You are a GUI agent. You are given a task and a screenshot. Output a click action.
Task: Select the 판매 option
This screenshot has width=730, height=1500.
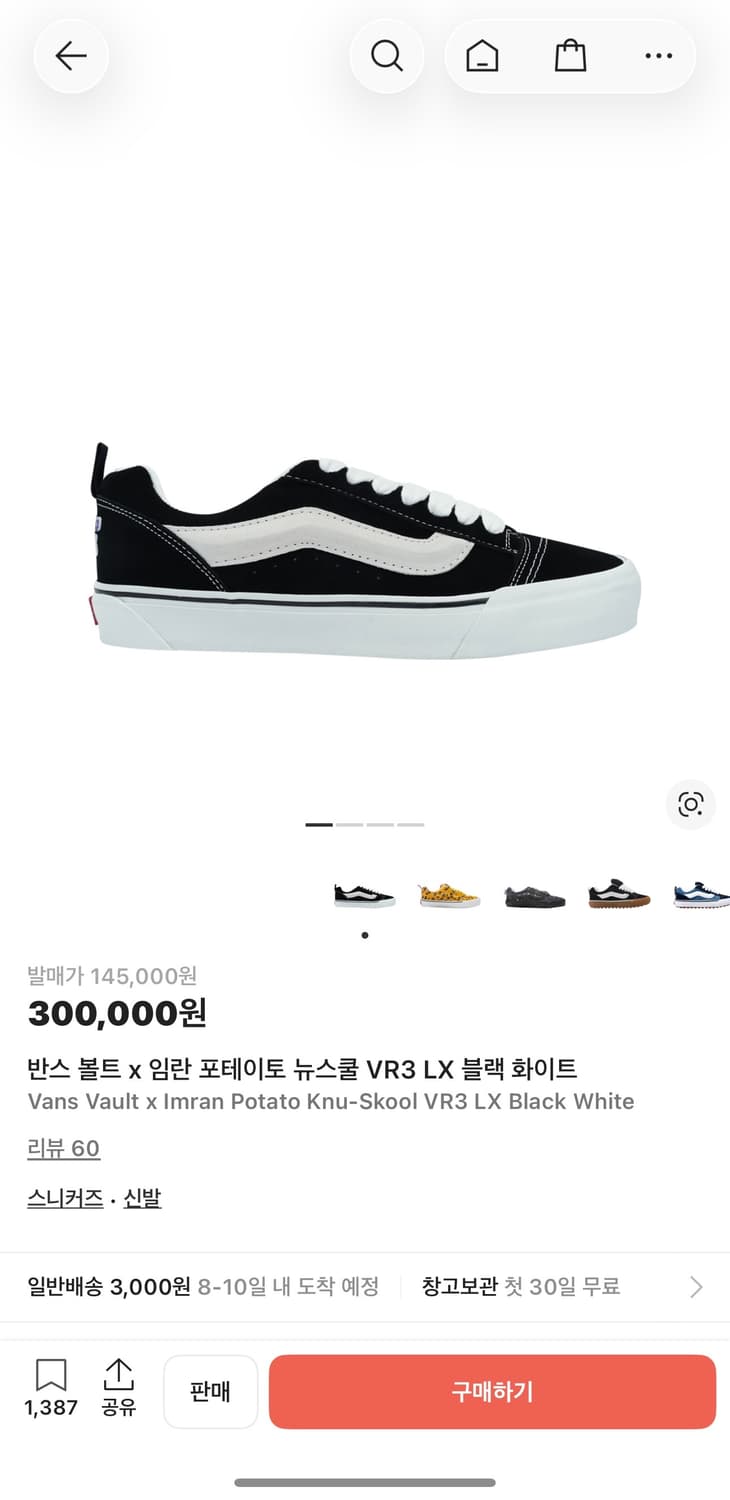click(x=210, y=1390)
